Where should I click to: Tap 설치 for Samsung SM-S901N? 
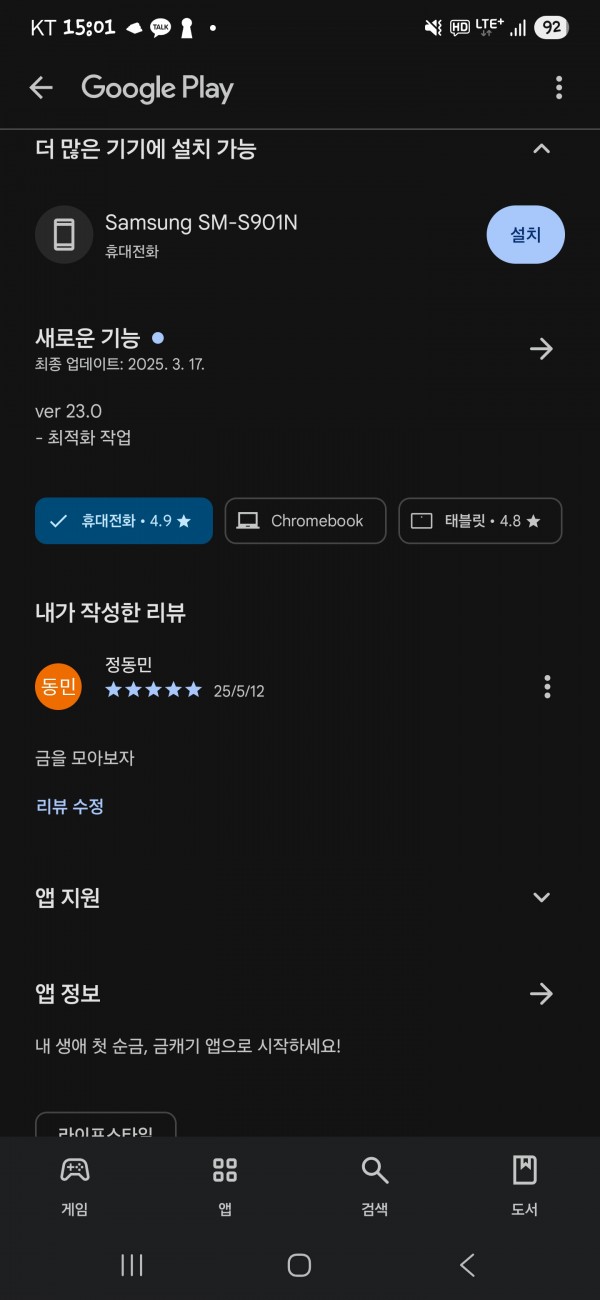coord(526,235)
